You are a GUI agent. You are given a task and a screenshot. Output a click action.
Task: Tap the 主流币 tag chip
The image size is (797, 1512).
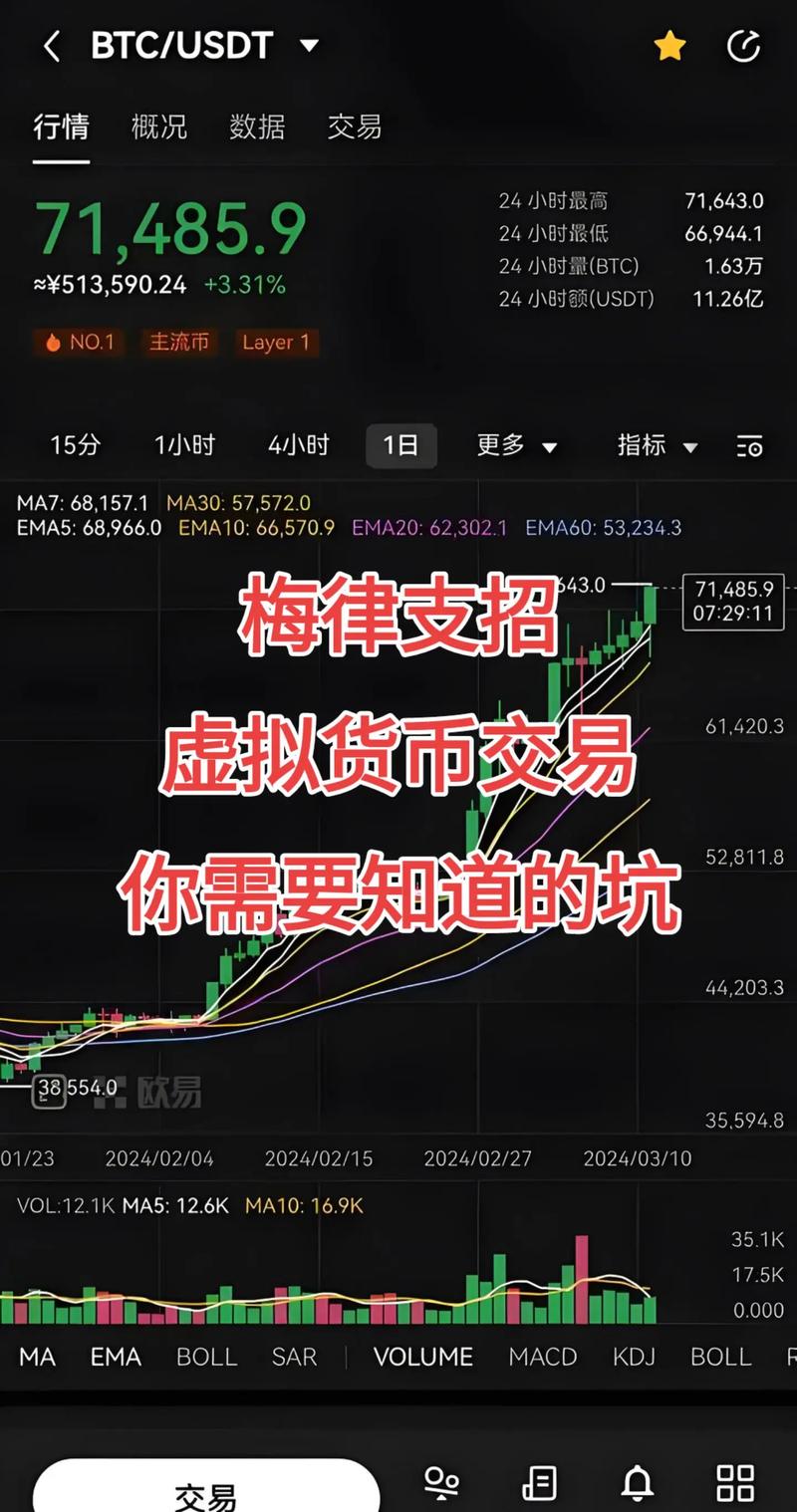179,343
